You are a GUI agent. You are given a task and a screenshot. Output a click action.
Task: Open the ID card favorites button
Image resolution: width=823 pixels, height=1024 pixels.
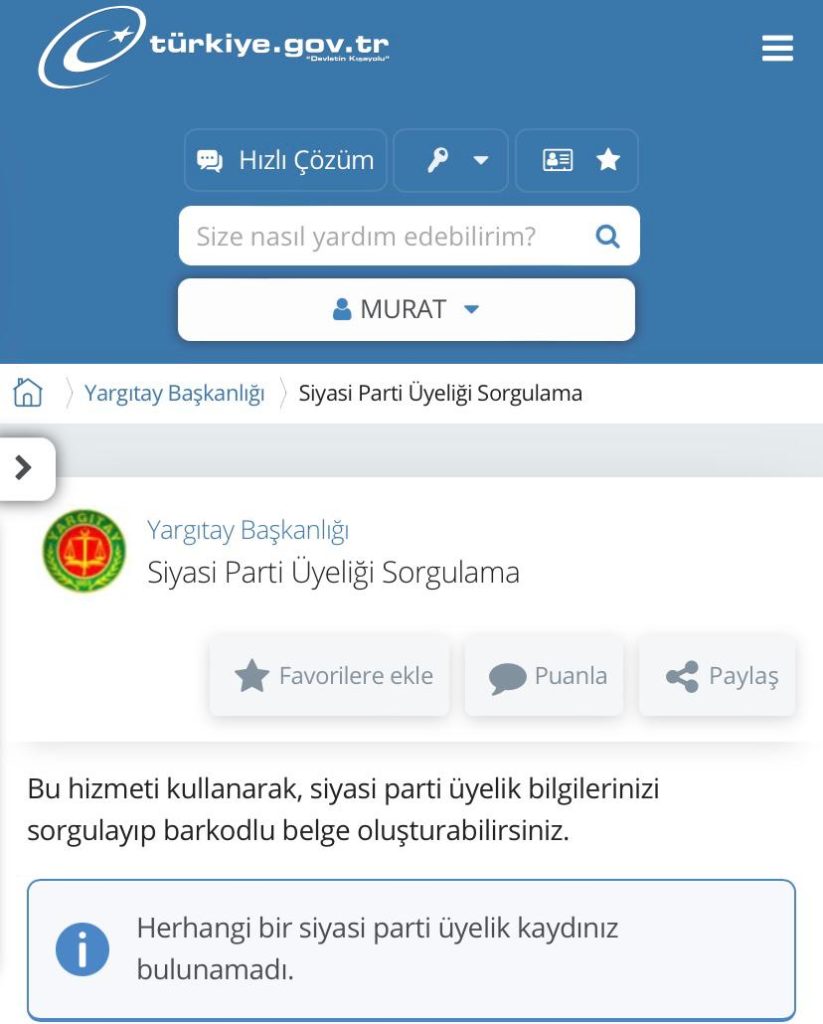pos(577,160)
